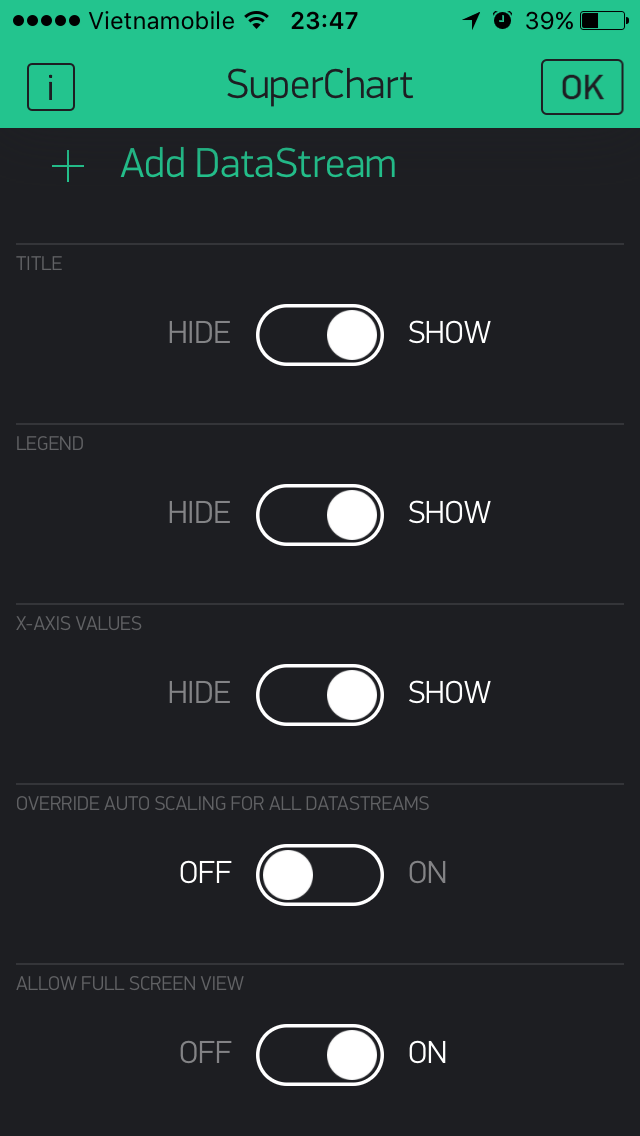640x1136 pixels.
Task: Toggle the X-Axis Values switch
Action: tap(320, 694)
